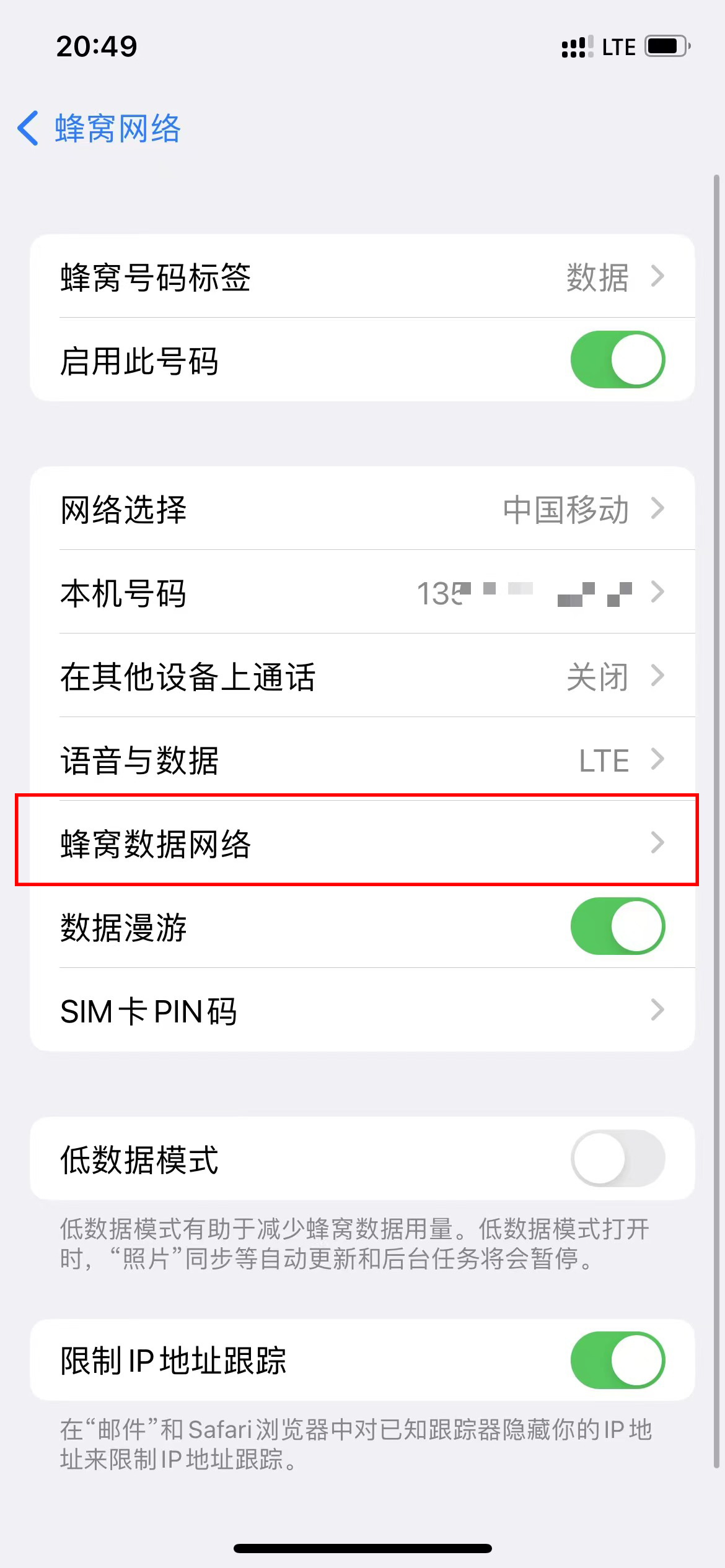Viewport: 725px width, 1568px height.
Task: Open 本机号码 row
Action: 362,593
